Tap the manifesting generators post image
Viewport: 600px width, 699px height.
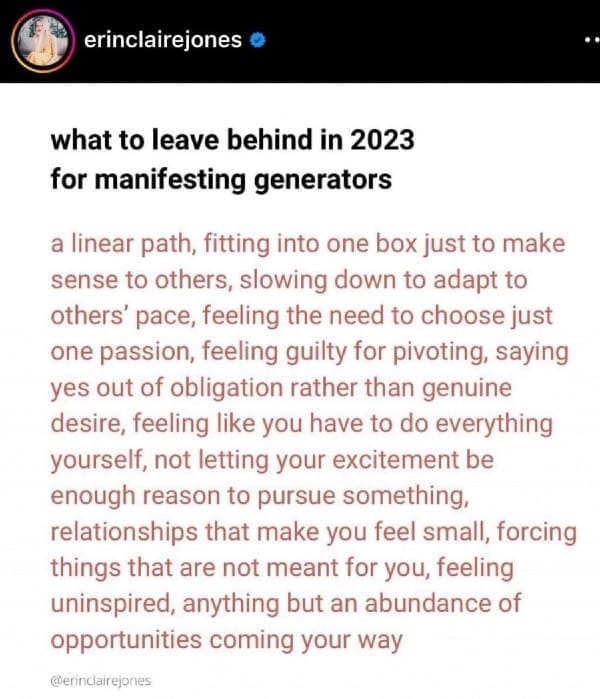click(x=300, y=390)
